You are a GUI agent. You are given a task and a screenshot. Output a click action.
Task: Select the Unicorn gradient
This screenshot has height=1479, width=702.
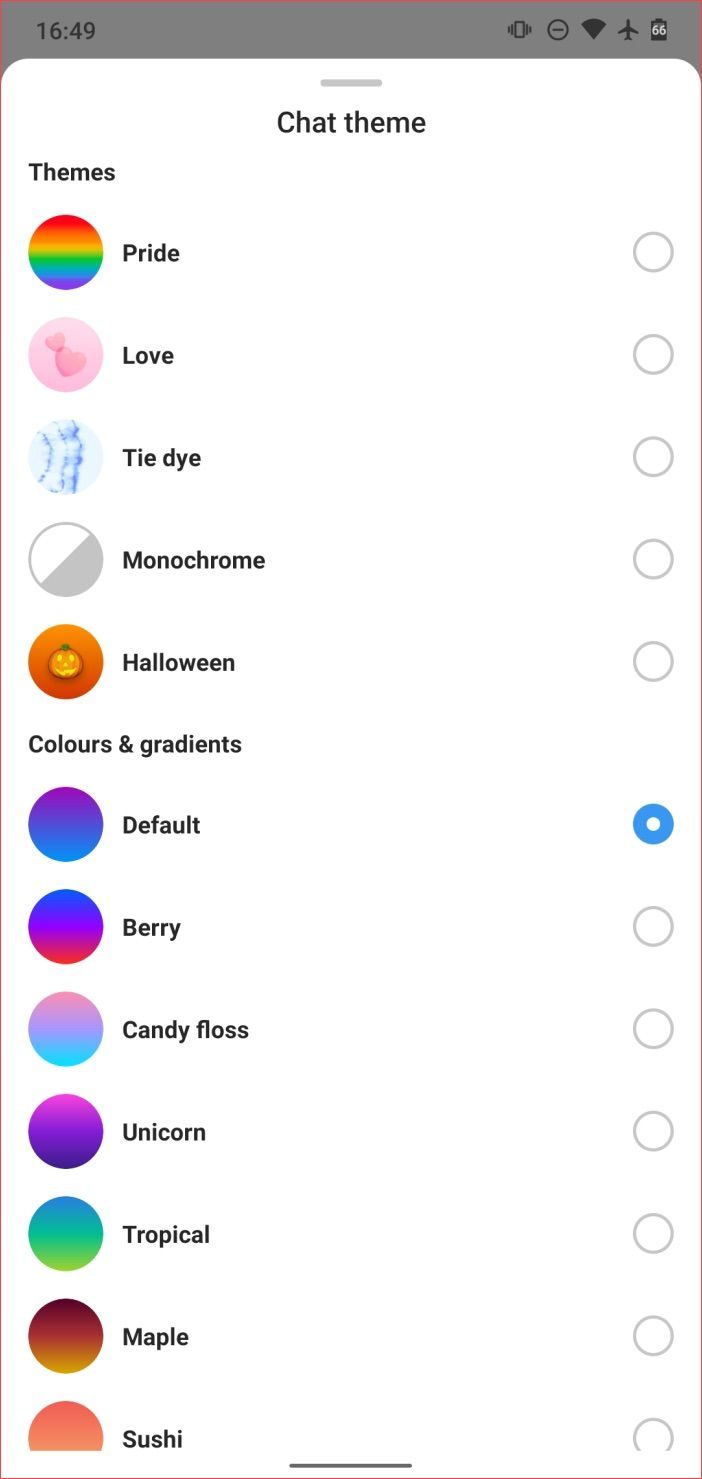(652, 1132)
